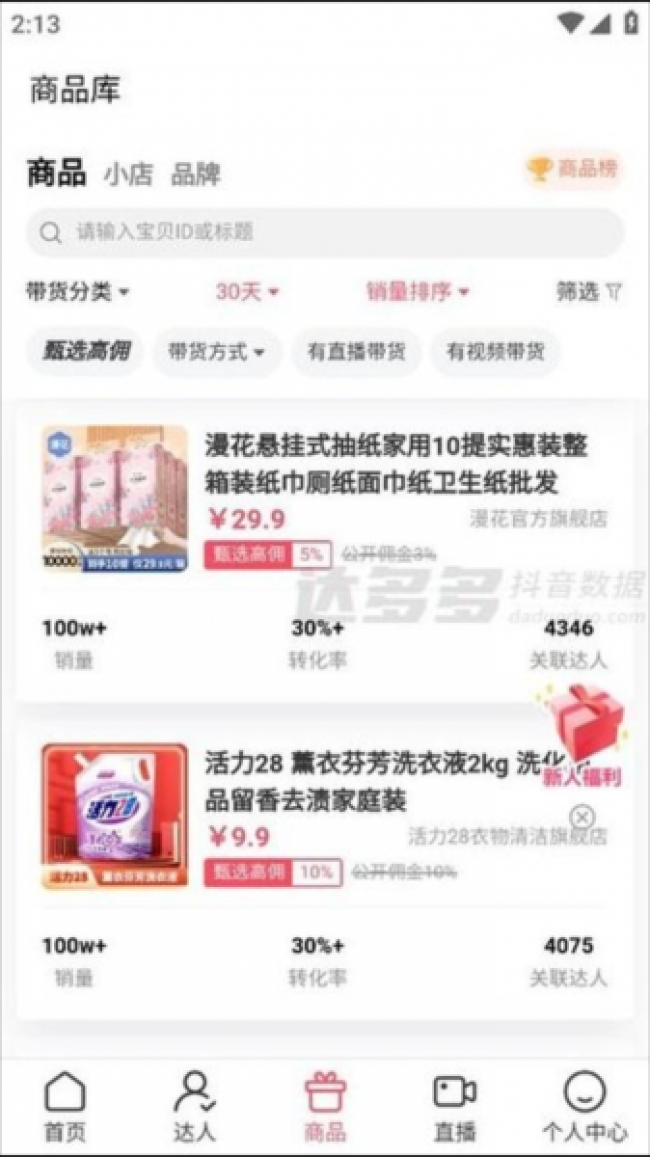Expand the 带货分类 dropdown

point(77,291)
